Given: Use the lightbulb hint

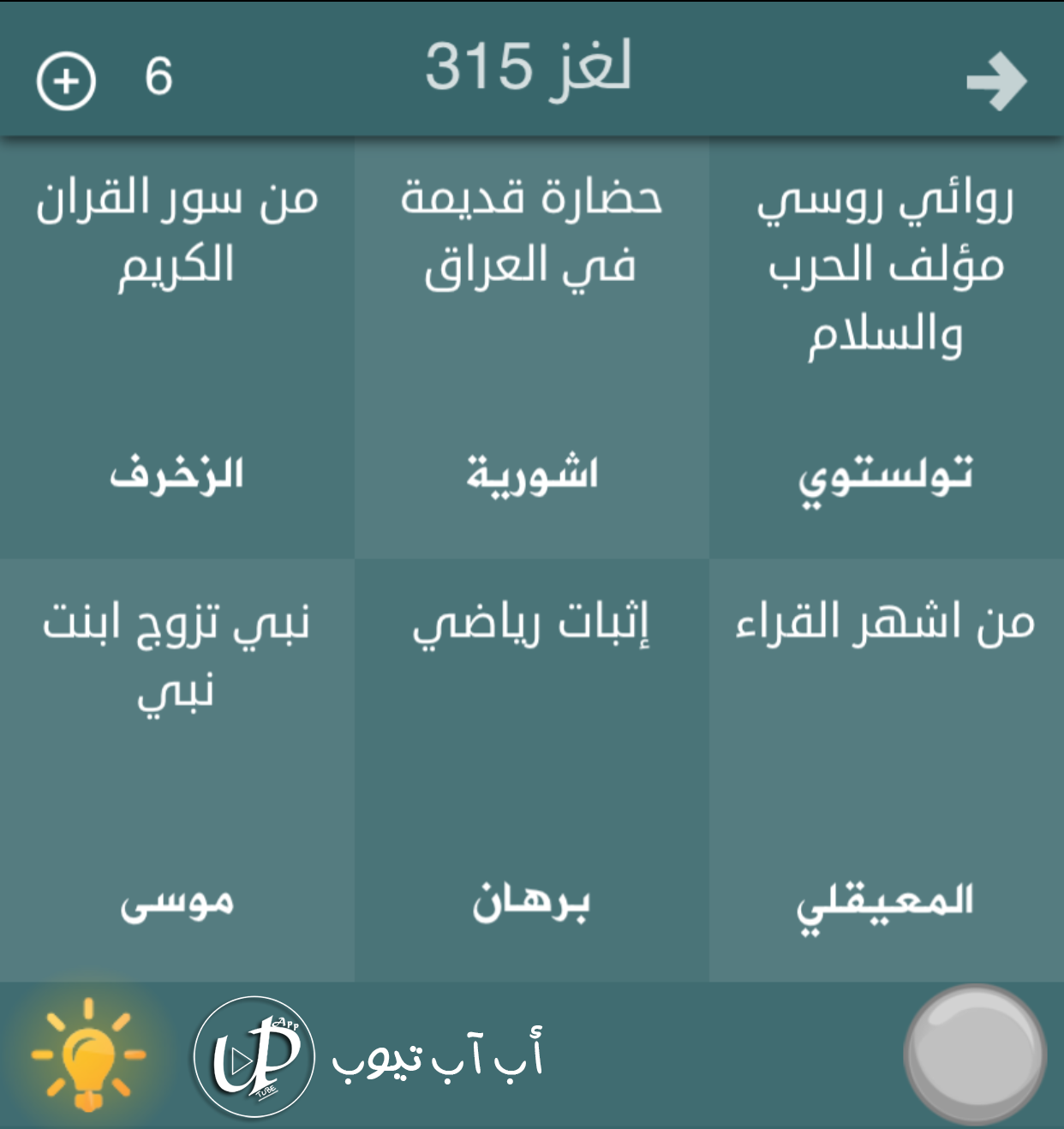Looking at the screenshot, I should coord(88,1055).
